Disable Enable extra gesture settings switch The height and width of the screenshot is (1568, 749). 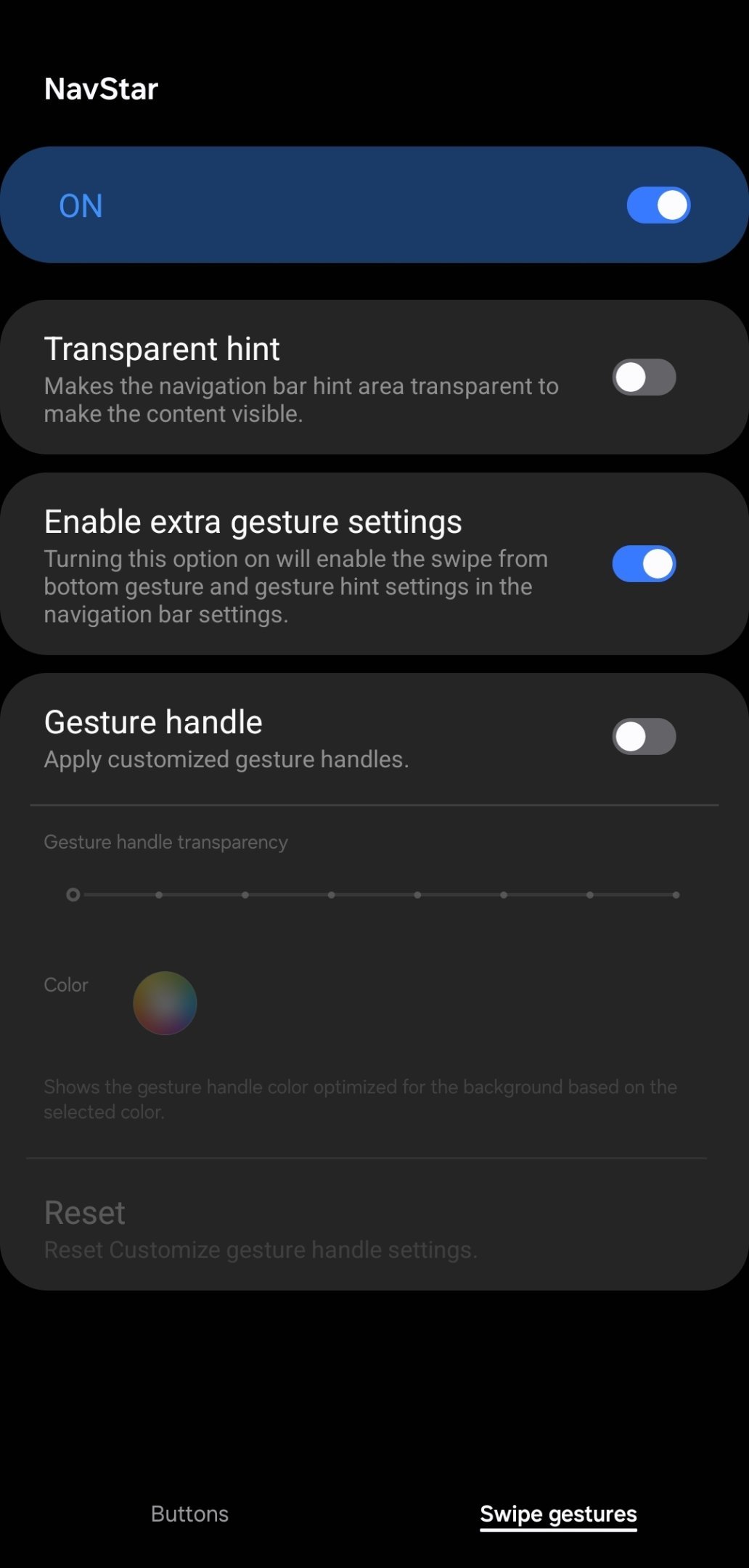tap(644, 564)
